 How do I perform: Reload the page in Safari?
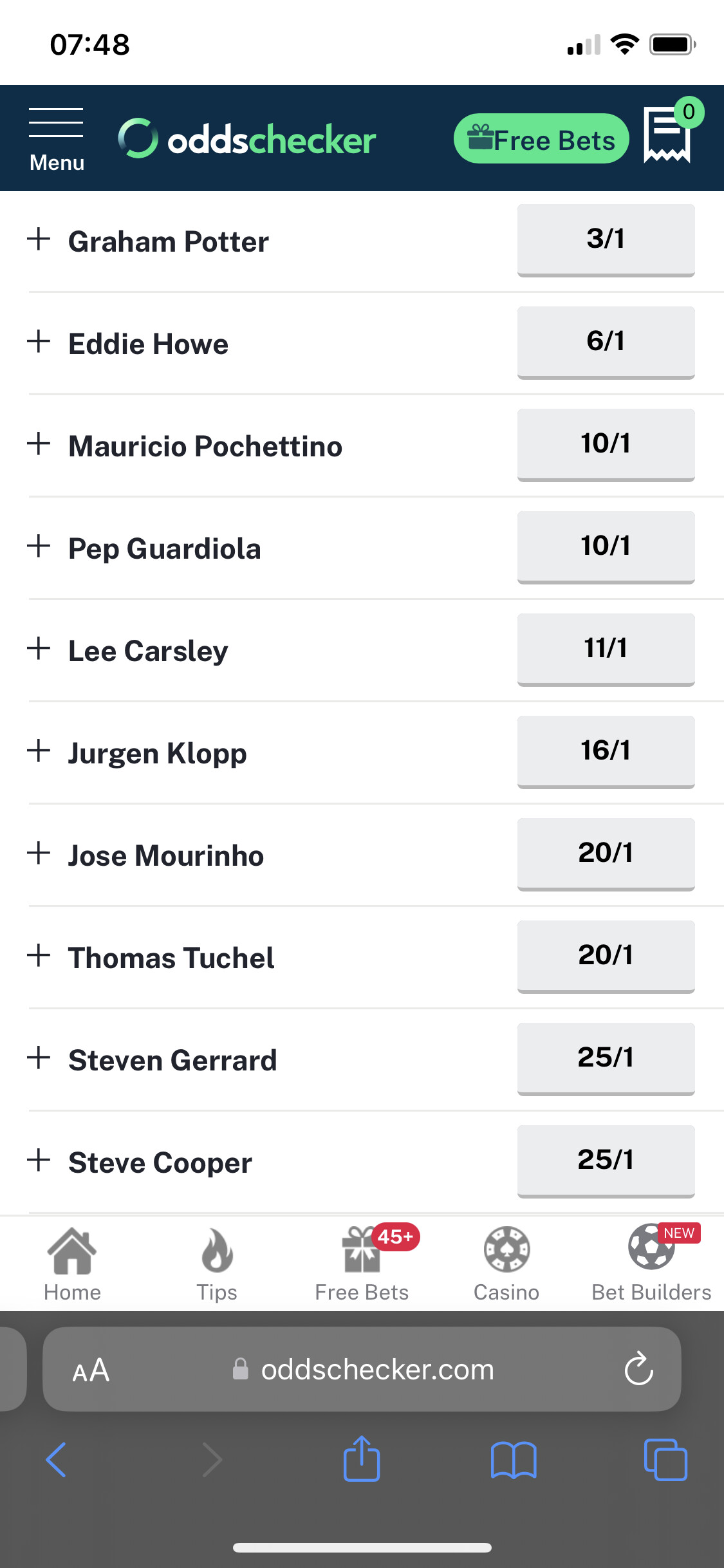[x=638, y=1369]
